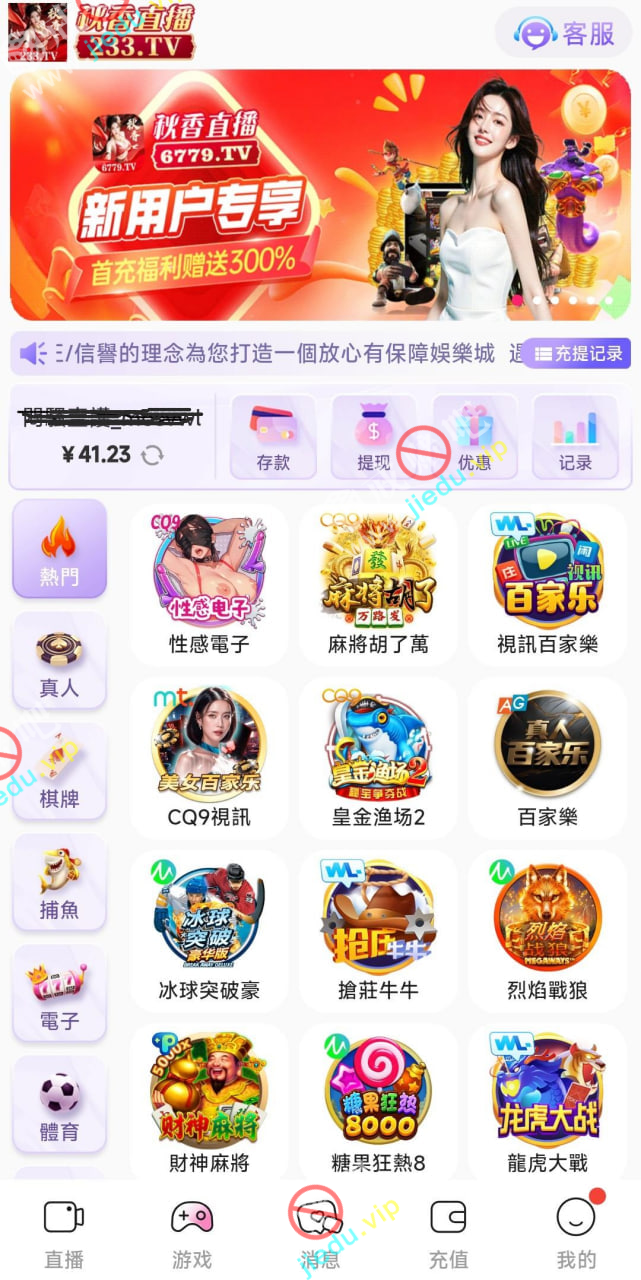
Task: Select the 捕魚 category
Action: 59,883
